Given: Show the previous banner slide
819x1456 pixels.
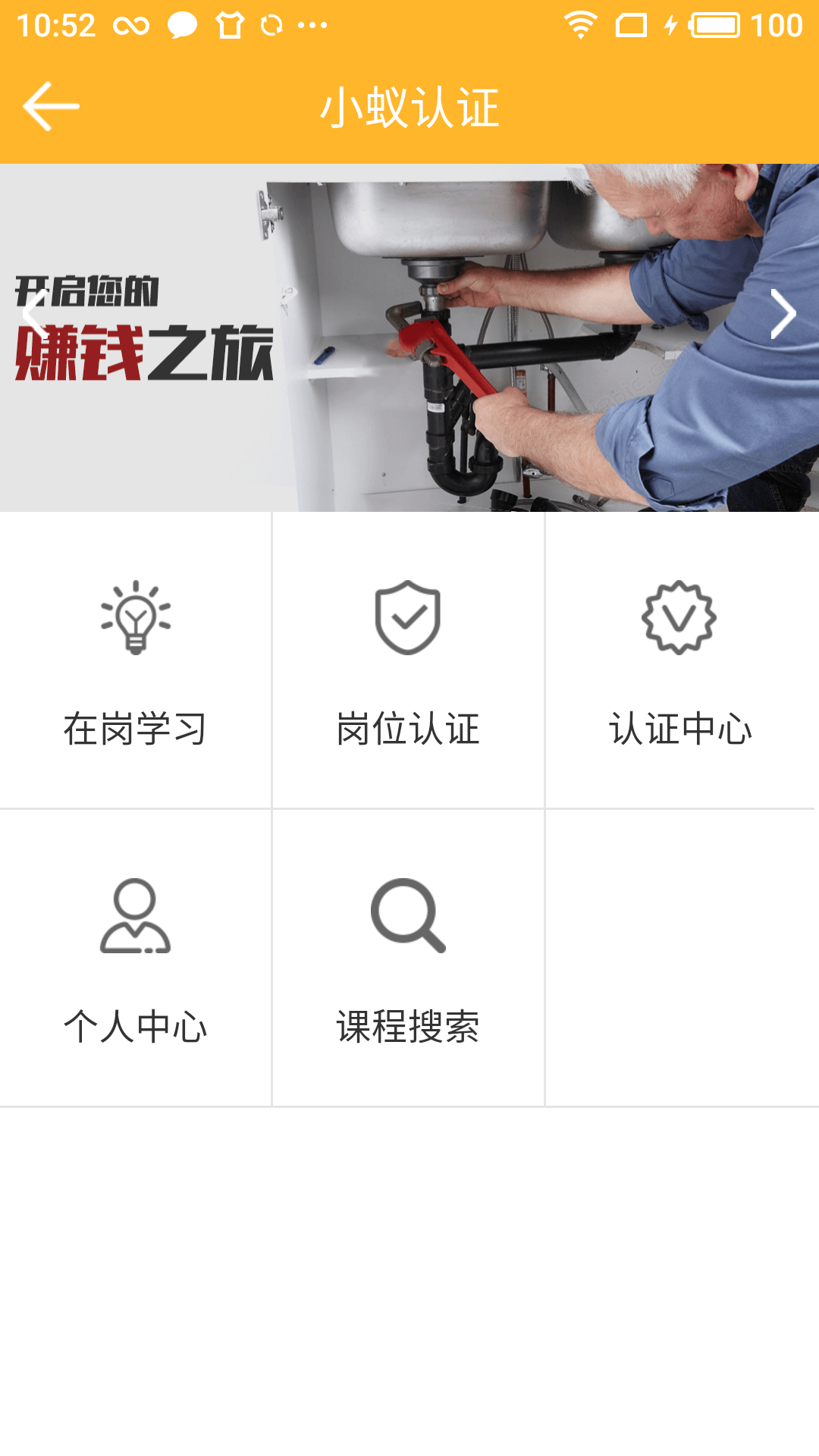Looking at the screenshot, I should [35, 313].
